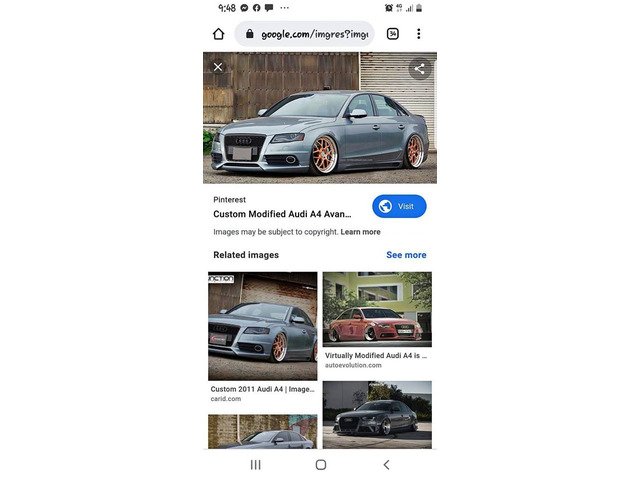Open the tab switcher
Viewport: 640px width, 480px height.
[393, 34]
